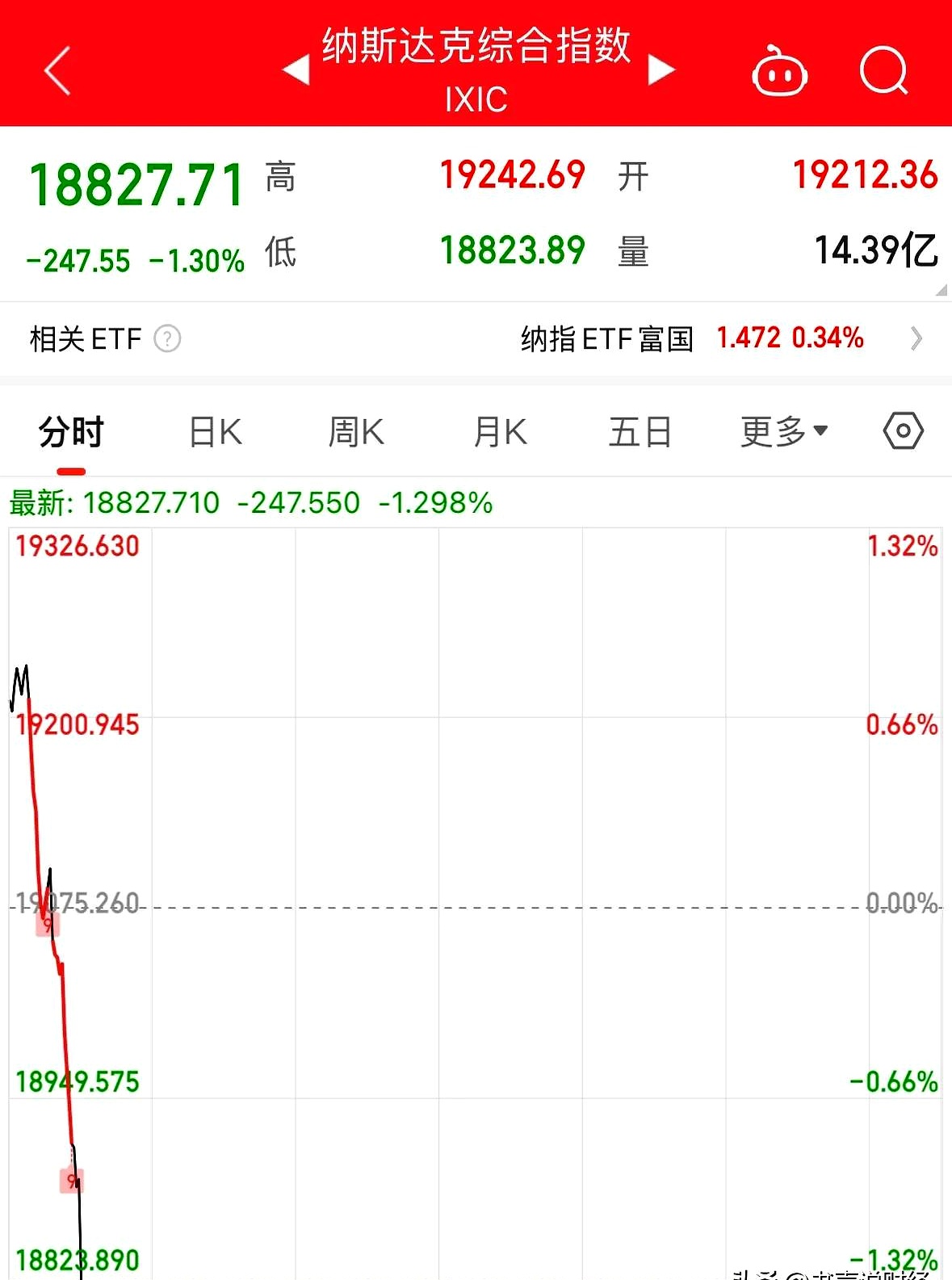Switch to the previous index with left triangle
This screenshot has height=1280, width=952.
pos(296,69)
